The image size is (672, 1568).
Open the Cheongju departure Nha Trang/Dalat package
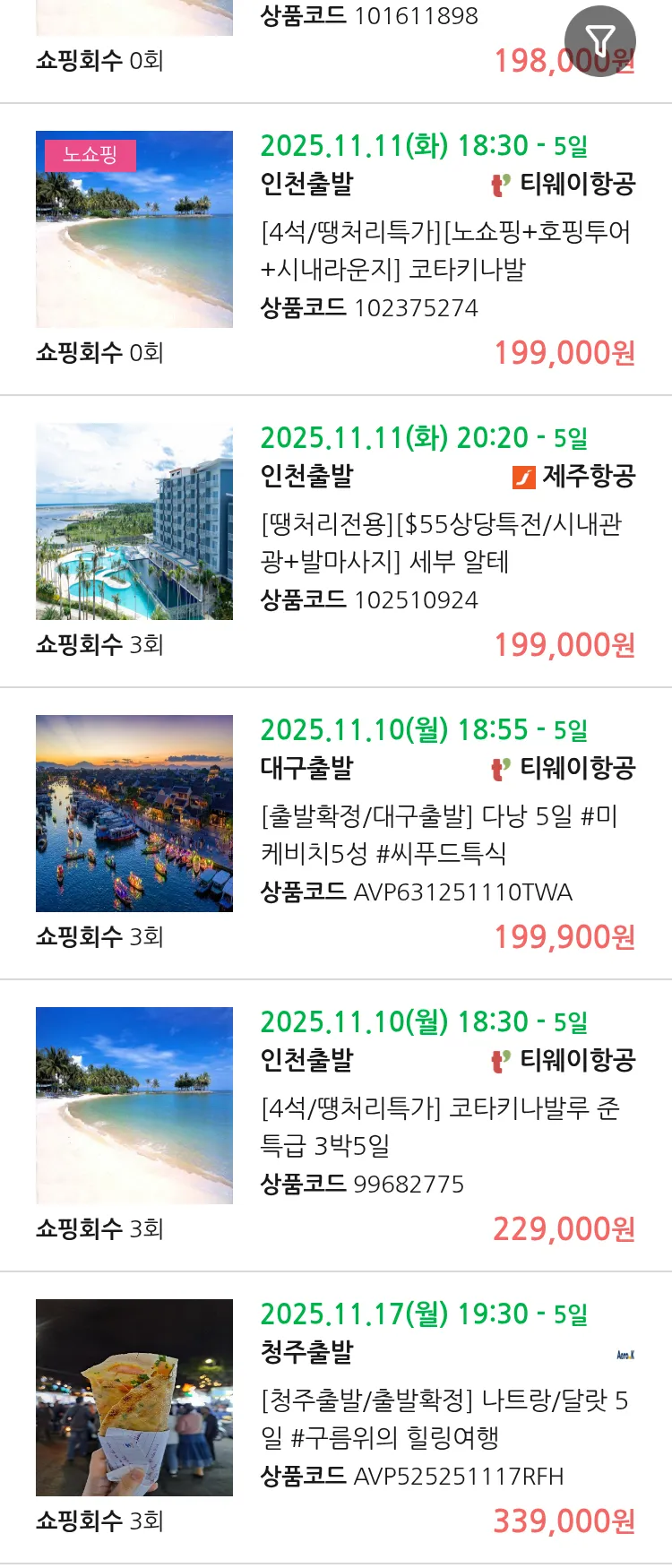(x=444, y=1418)
